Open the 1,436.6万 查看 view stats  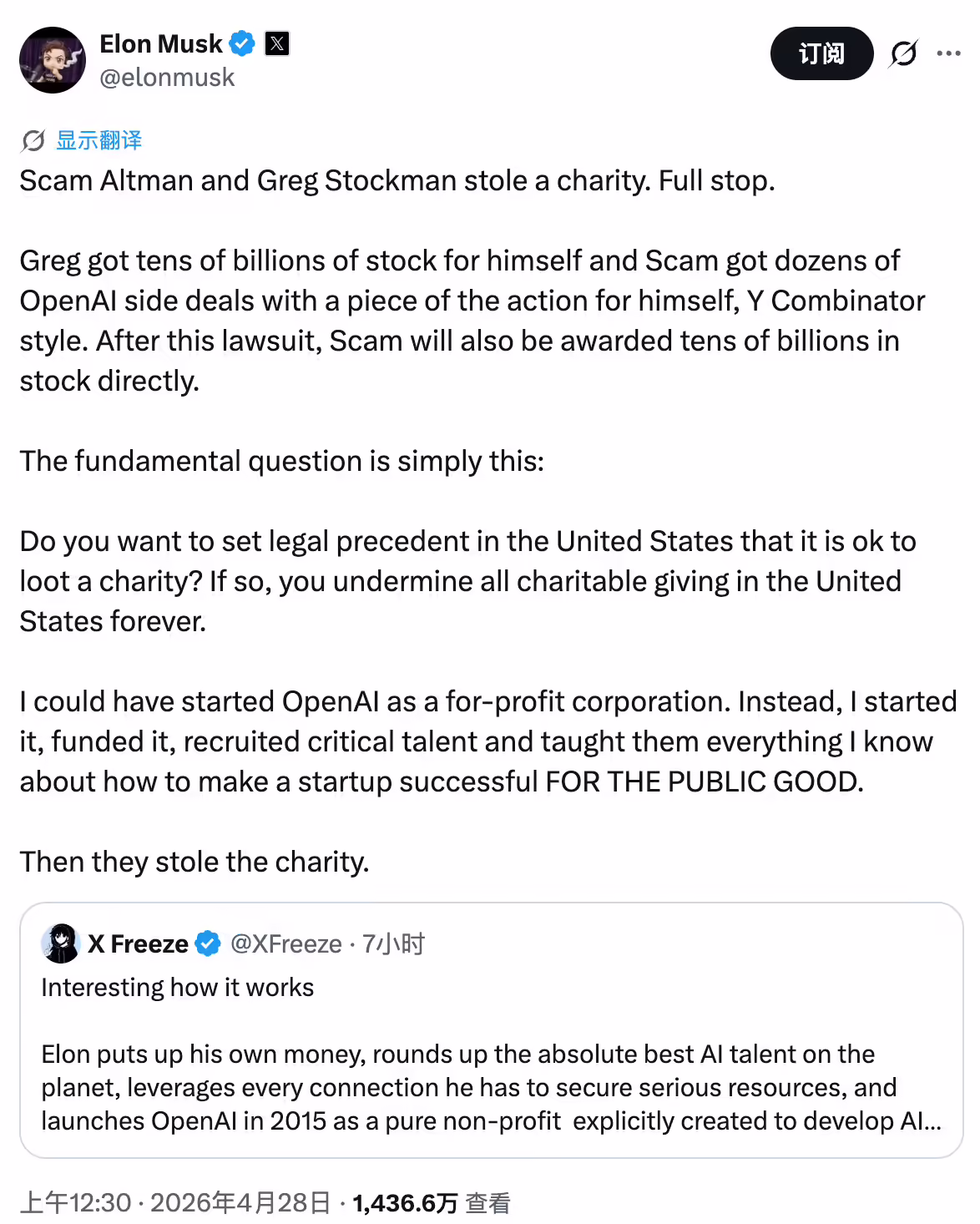point(431,1203)
